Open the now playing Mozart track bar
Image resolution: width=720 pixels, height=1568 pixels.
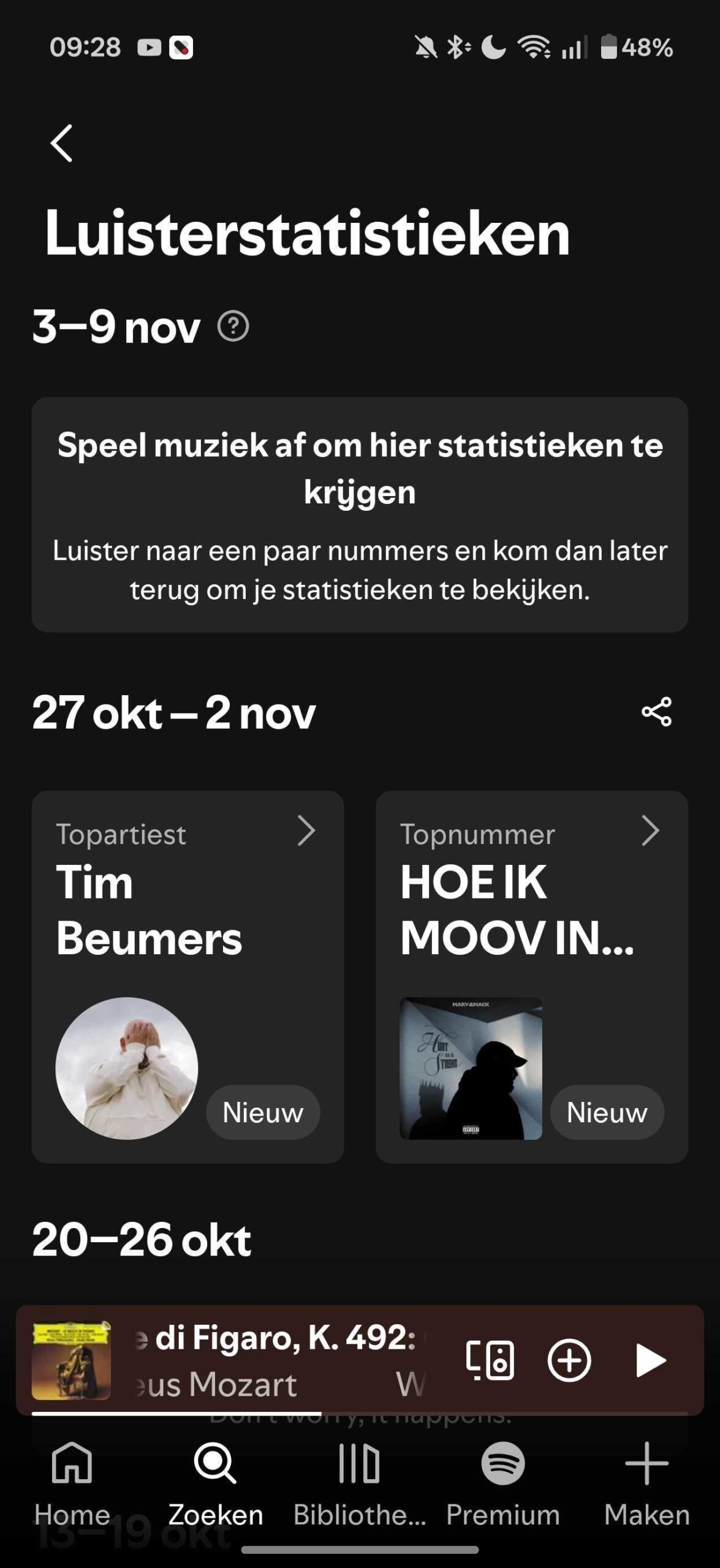click(x=276, y=1361)
